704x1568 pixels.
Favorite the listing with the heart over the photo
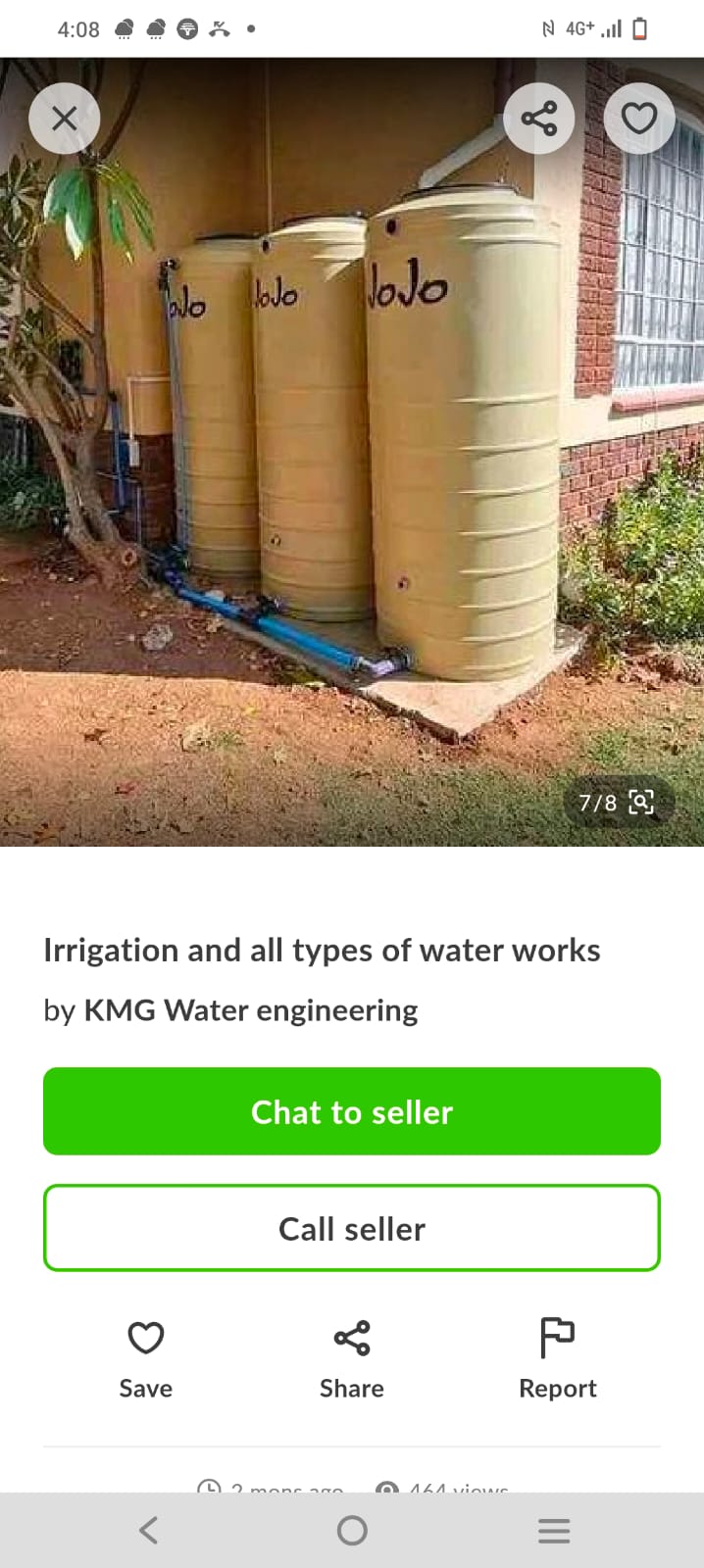coord(639,120)
